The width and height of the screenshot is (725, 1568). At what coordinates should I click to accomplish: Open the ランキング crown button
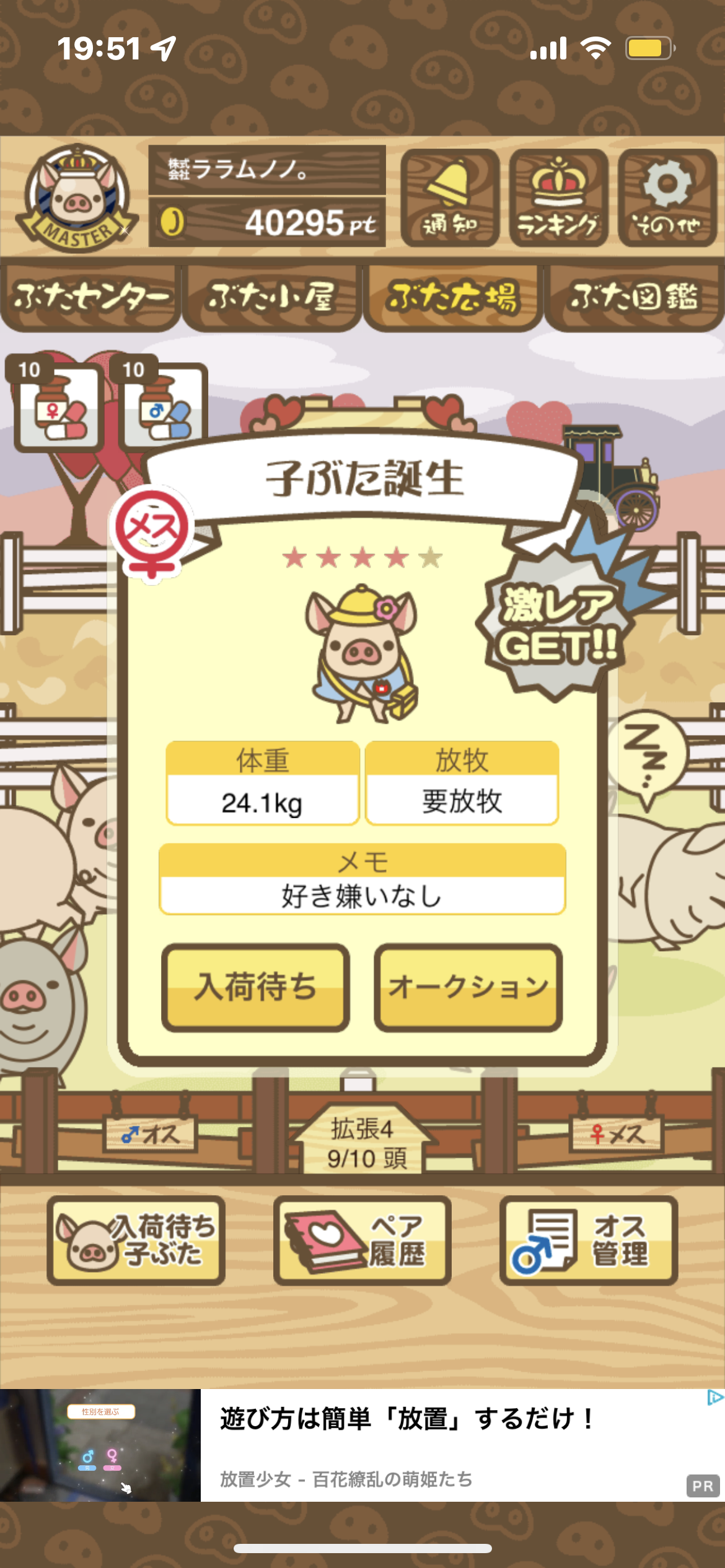(x=558, y=198)
